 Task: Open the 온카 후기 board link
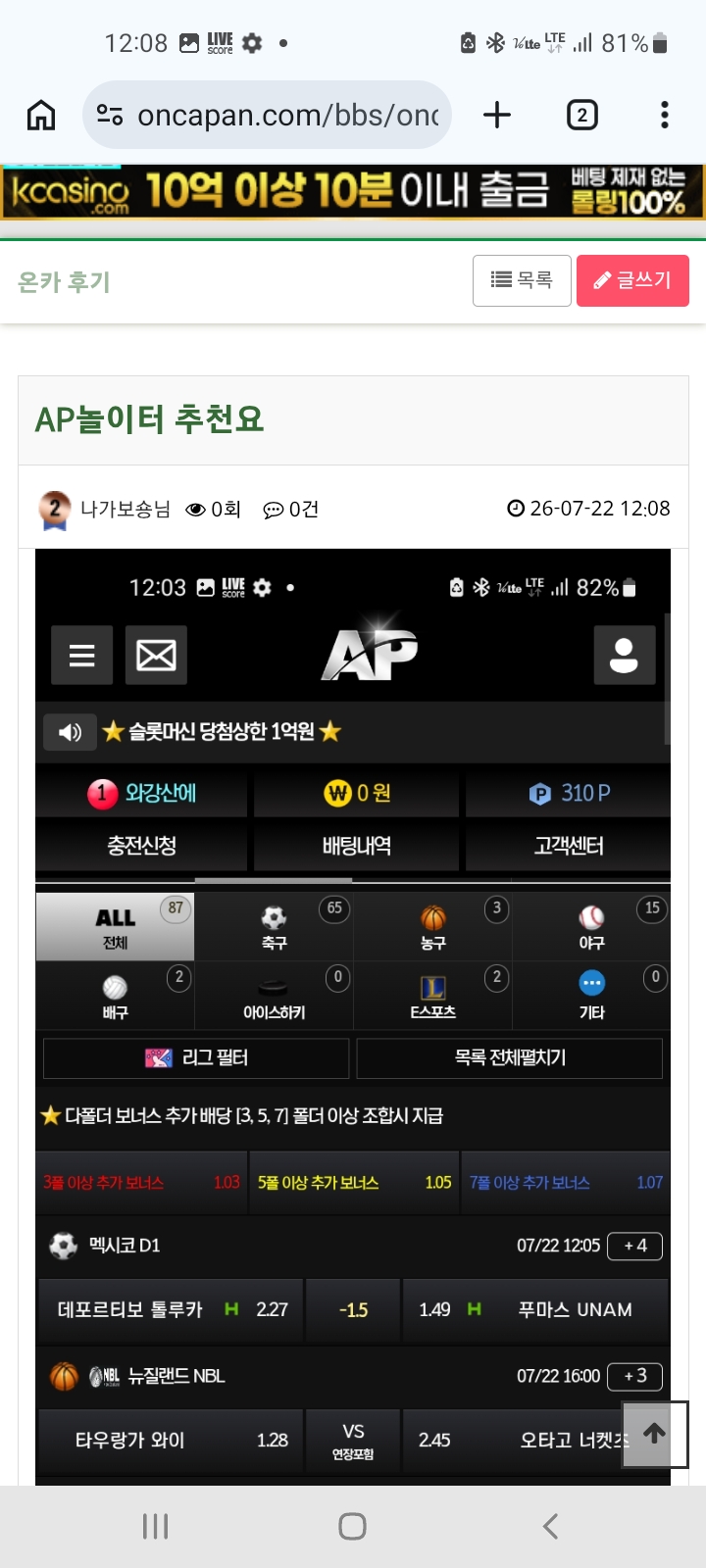65,282
